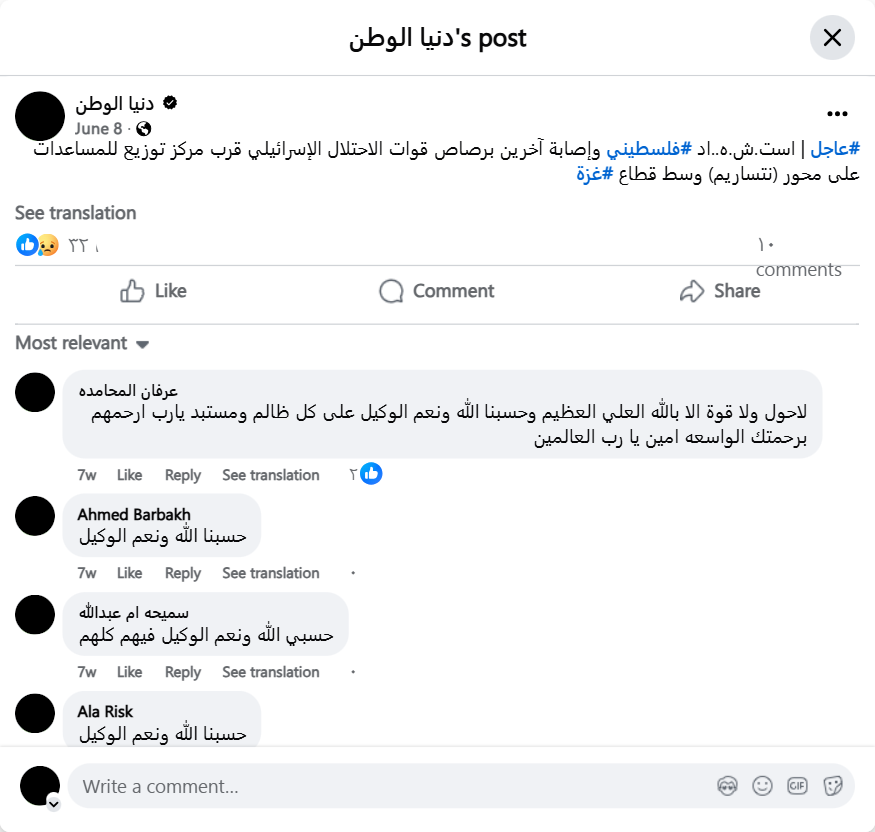Open the emoji picker in comment box
Image resolution: width=875 pixels, height=832 pixels.
tap(762, 786)
